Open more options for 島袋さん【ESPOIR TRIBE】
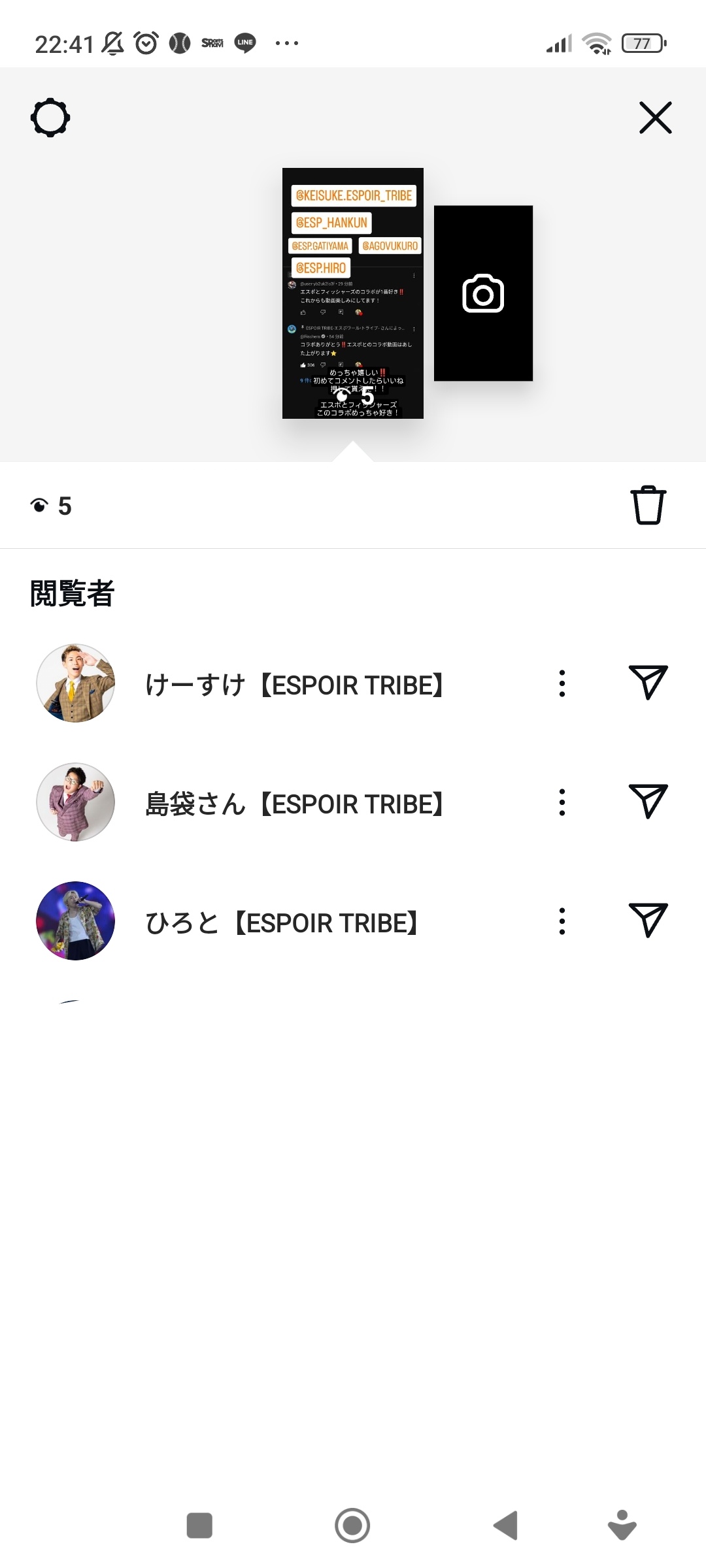 click(x=562, y=802)
